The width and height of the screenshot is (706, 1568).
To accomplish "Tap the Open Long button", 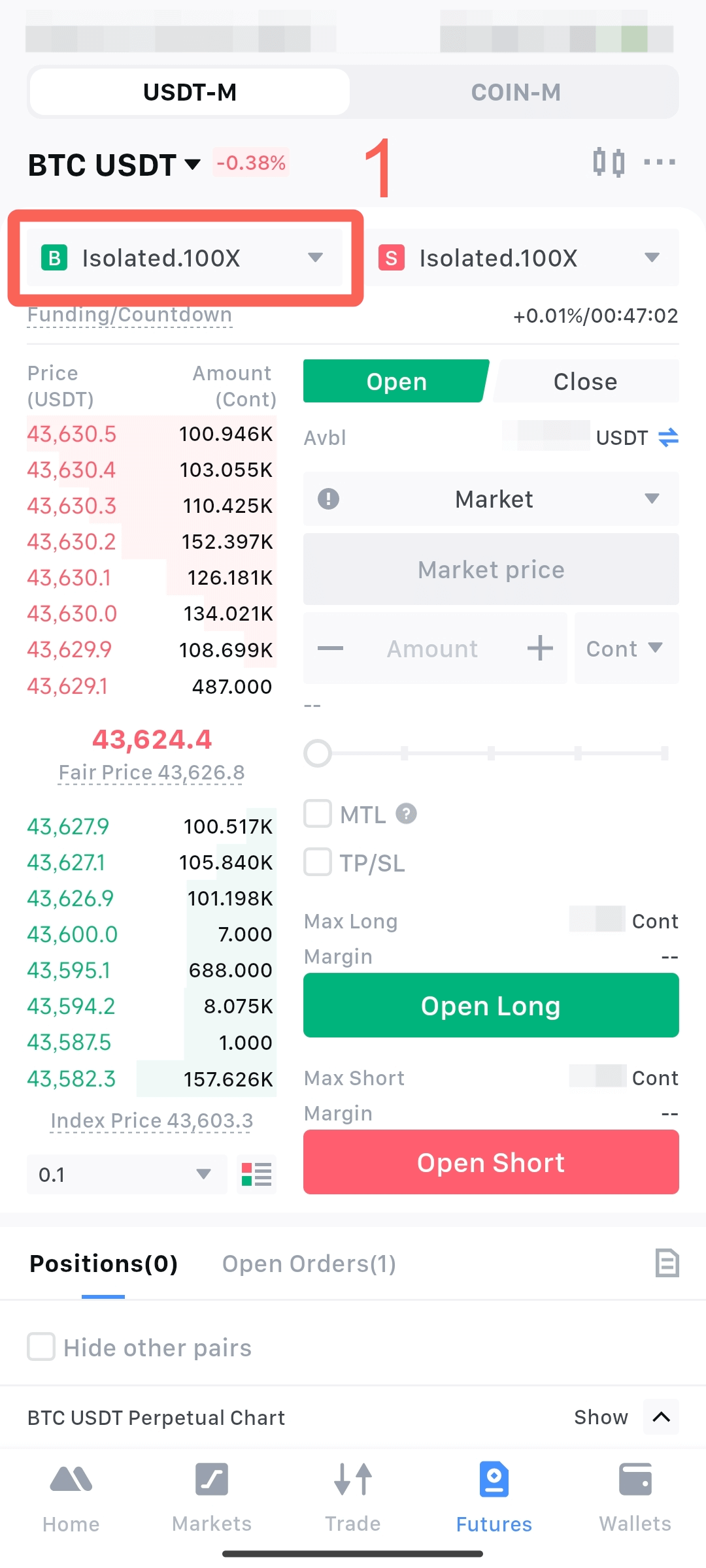I will tap(491, 1005).
